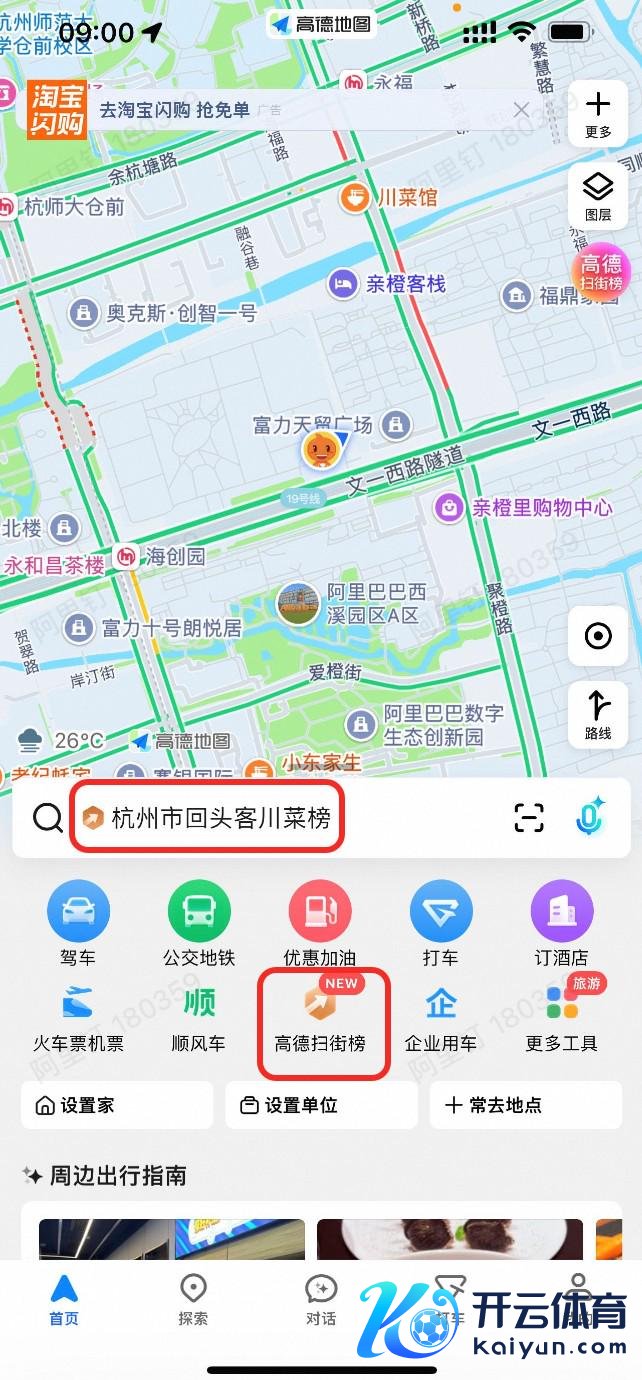Screen dimensions: 642x1380
Task: Tap the search box with 杭州市回头客川菜榜
Action: pos(220,819)
